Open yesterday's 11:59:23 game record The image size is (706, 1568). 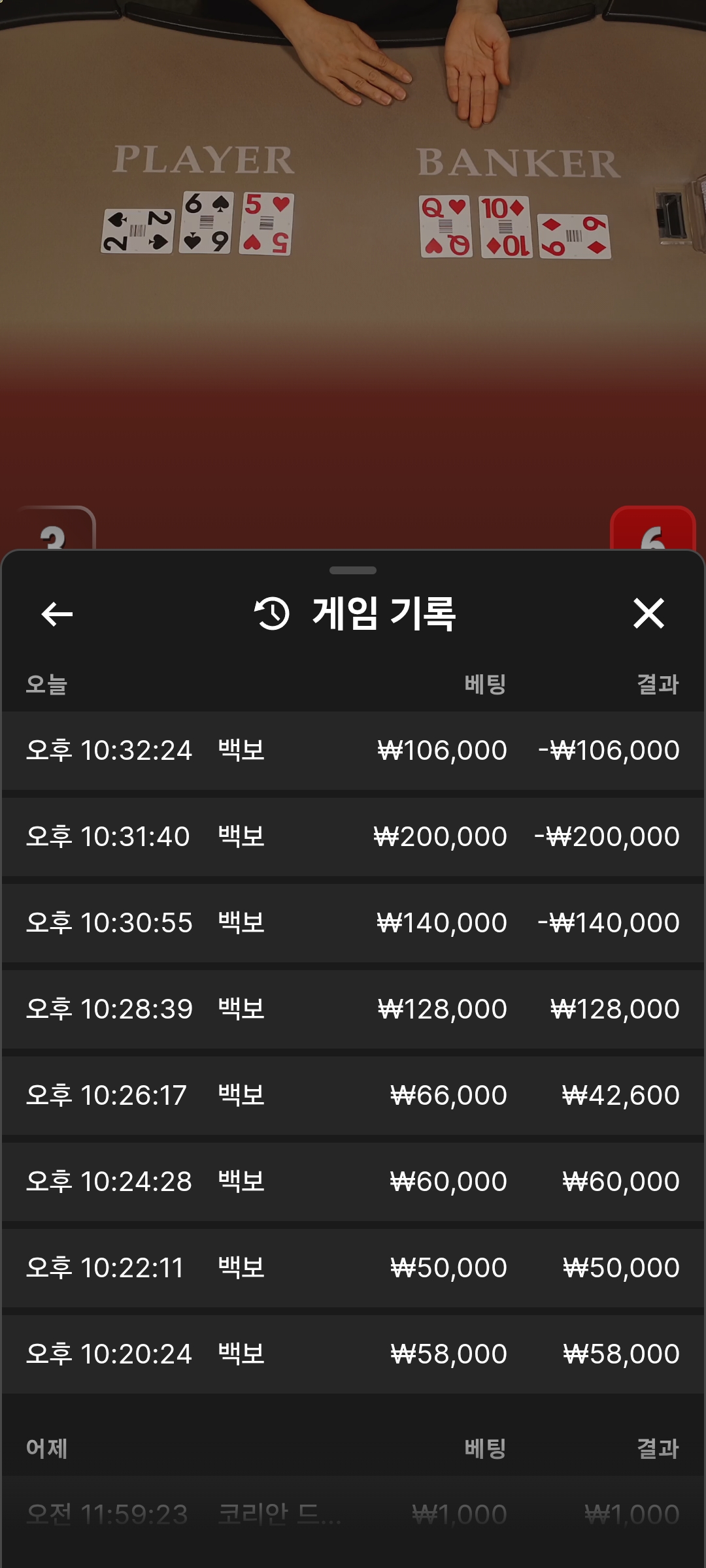[353, 1514]
